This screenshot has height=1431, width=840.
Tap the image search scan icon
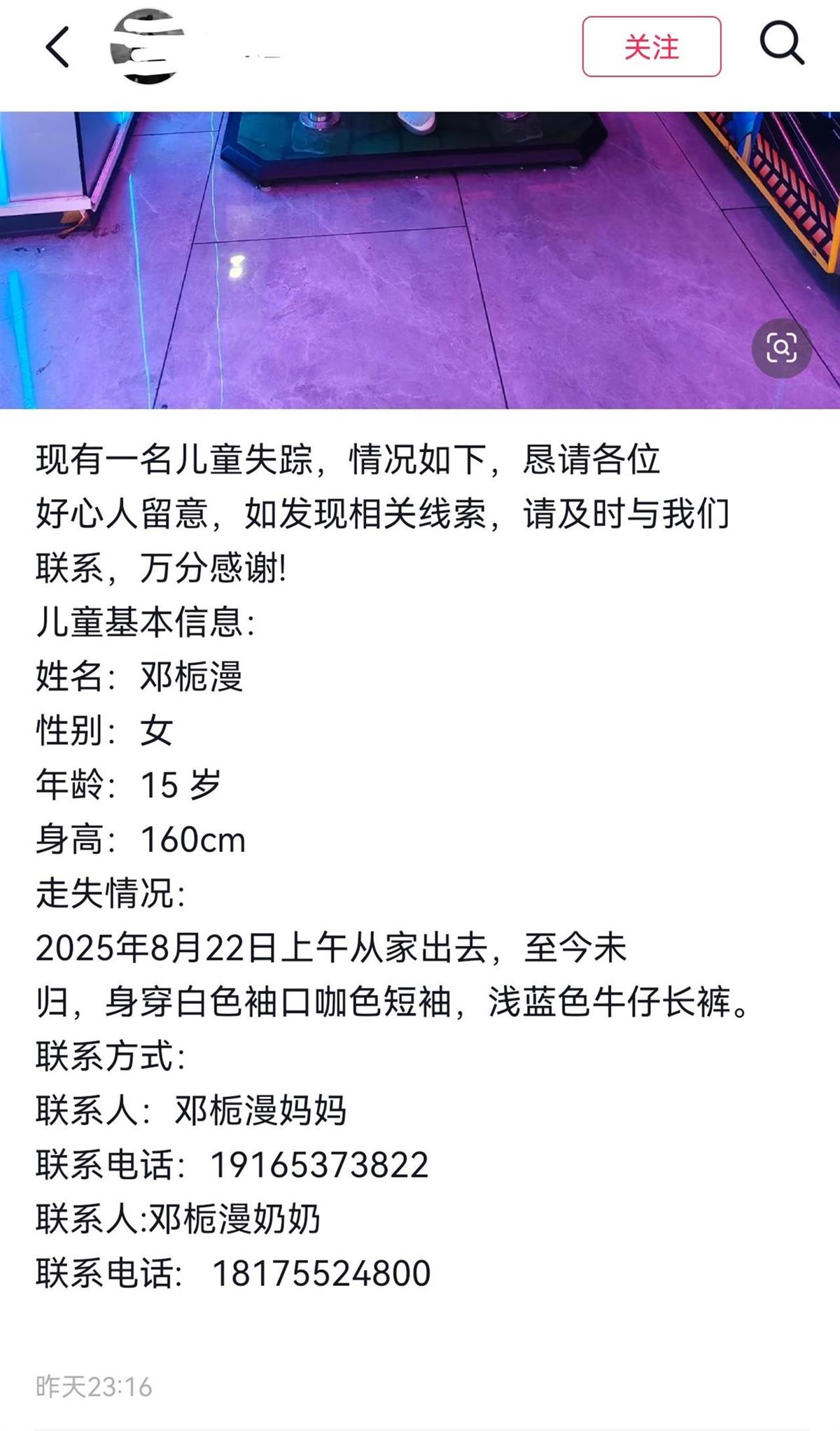click(781, 348)
